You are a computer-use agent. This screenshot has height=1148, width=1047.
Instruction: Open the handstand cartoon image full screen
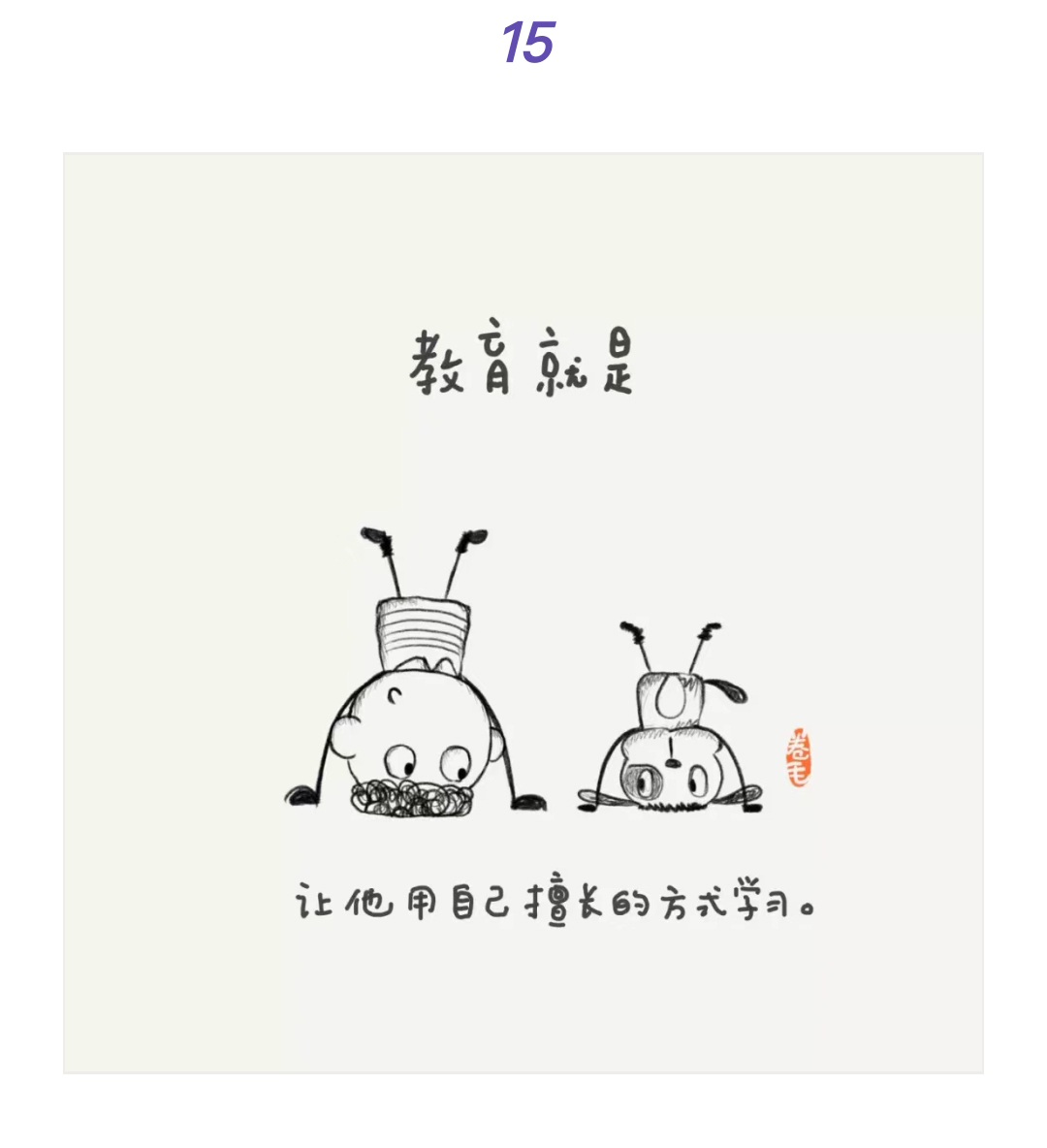[x=523, y=613]
